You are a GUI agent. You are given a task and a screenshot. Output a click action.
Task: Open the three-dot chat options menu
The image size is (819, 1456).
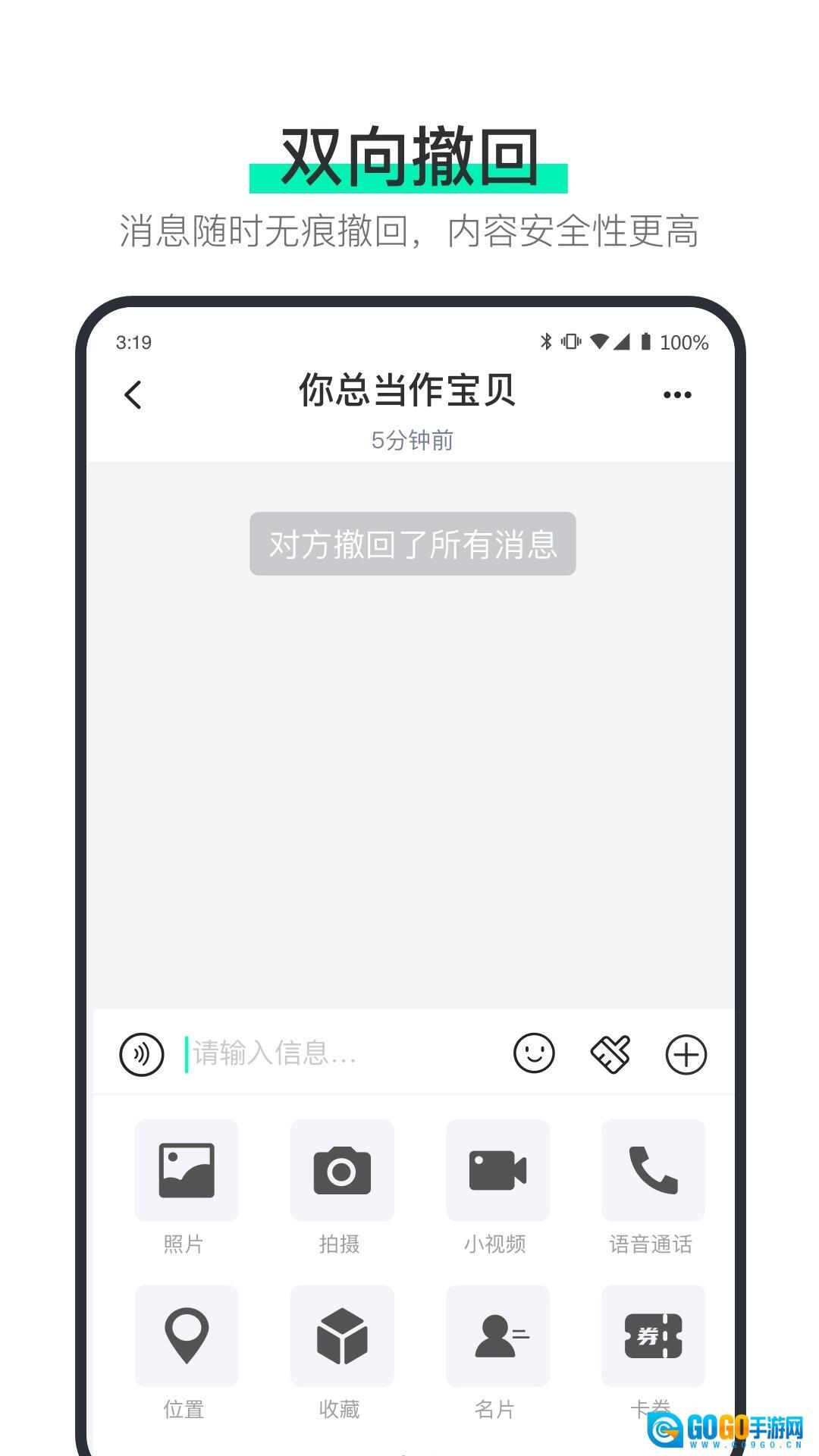tap(677, 394)
